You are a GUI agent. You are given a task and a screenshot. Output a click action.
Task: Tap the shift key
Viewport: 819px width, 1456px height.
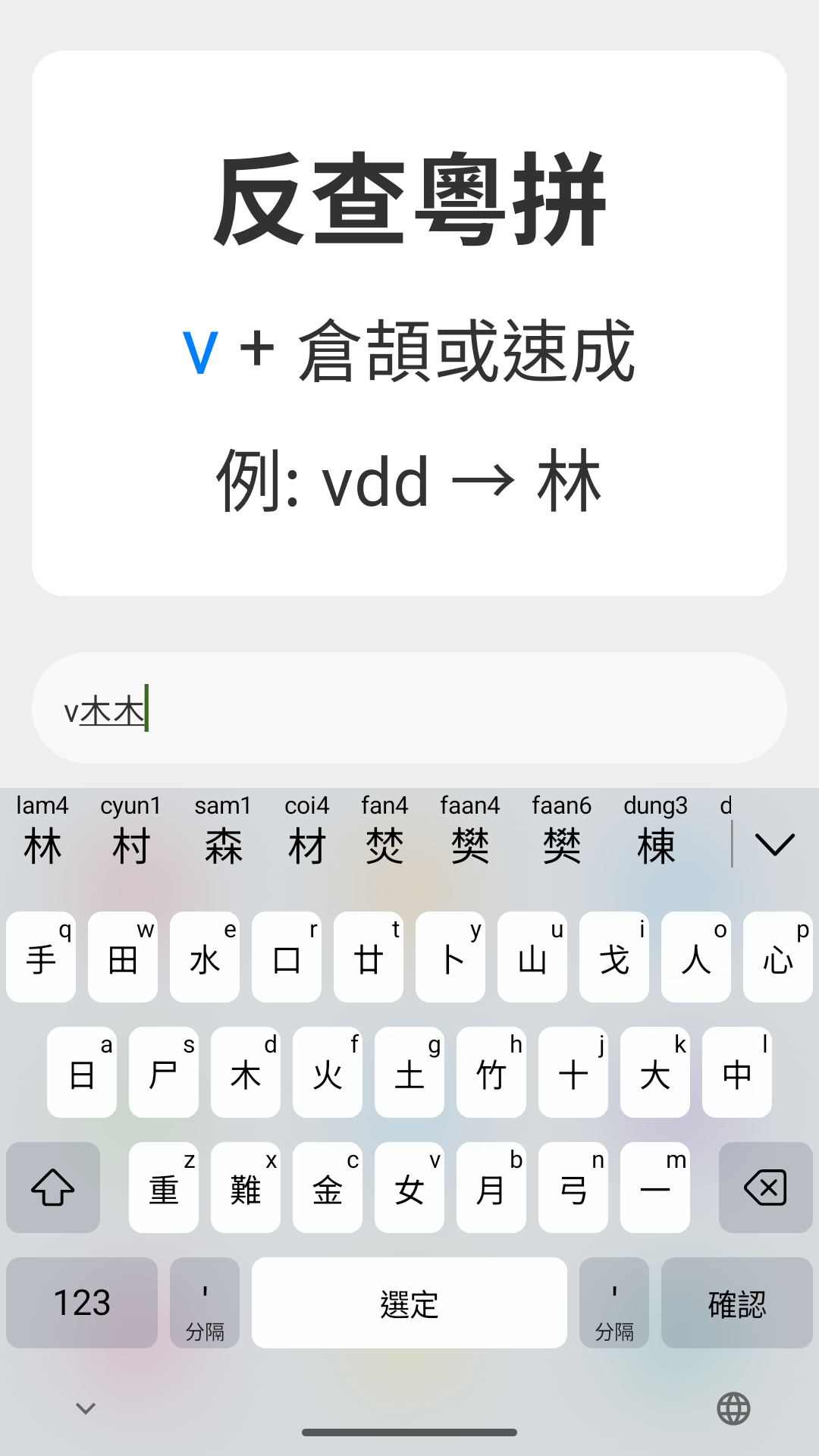(53, 1188)
